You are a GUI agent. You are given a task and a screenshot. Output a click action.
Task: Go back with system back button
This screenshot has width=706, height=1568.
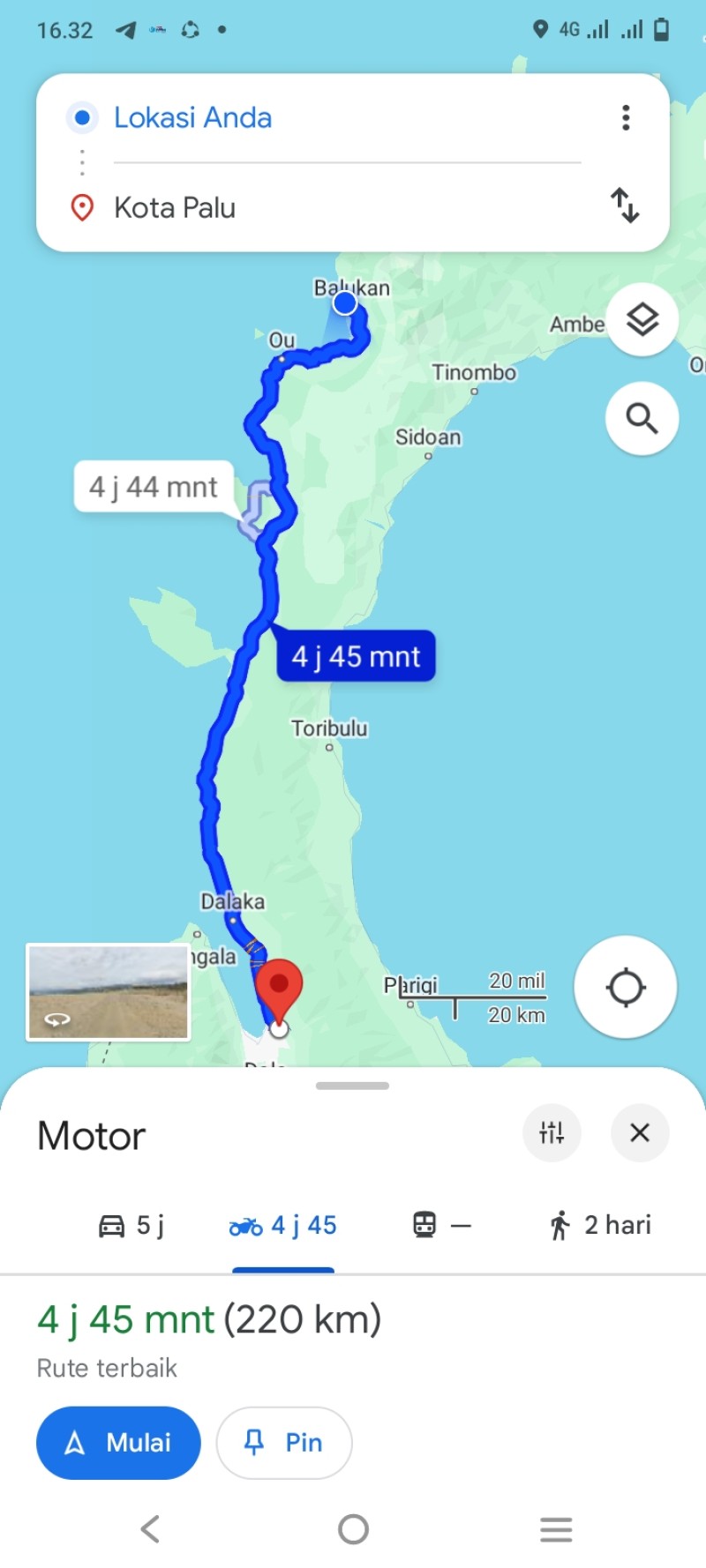[150, 1528]
